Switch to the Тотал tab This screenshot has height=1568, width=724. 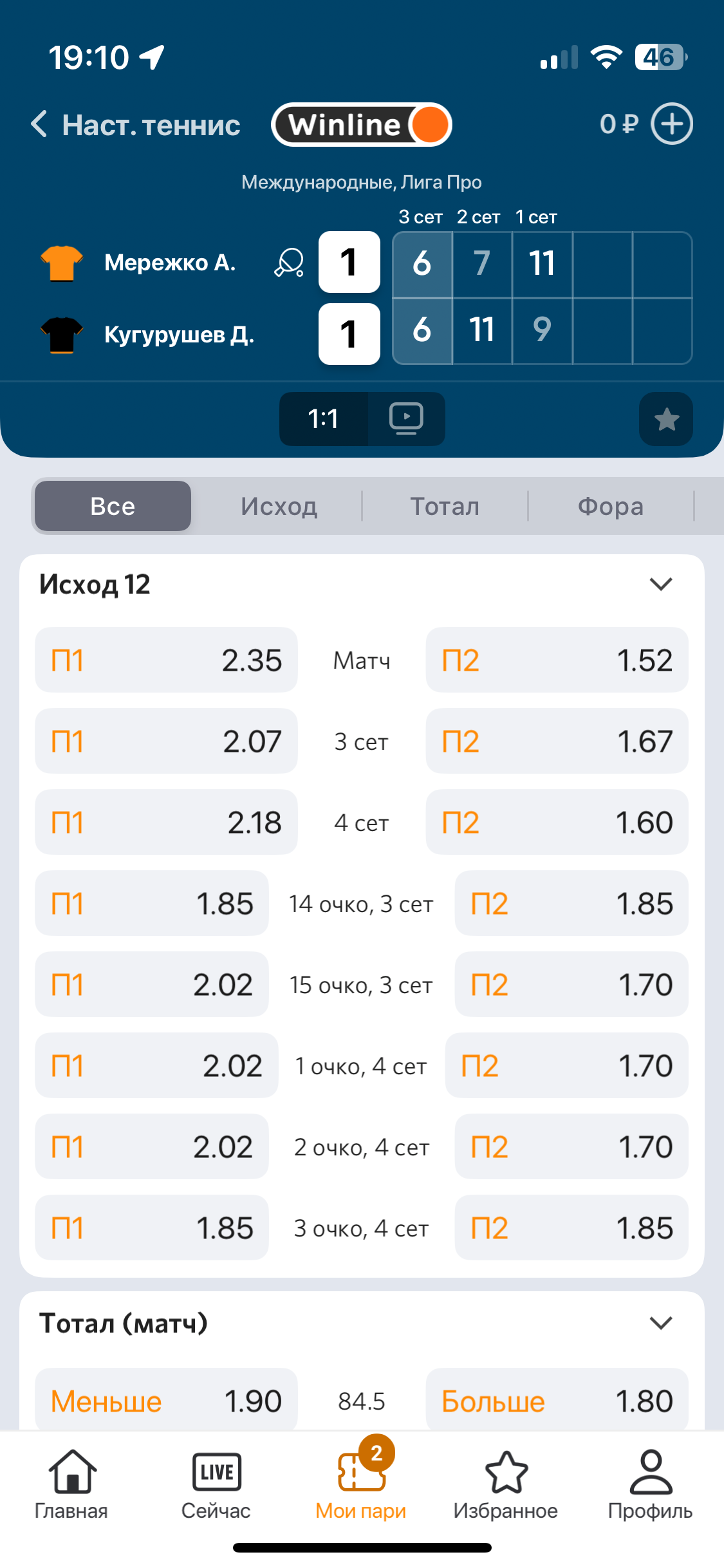445,507
